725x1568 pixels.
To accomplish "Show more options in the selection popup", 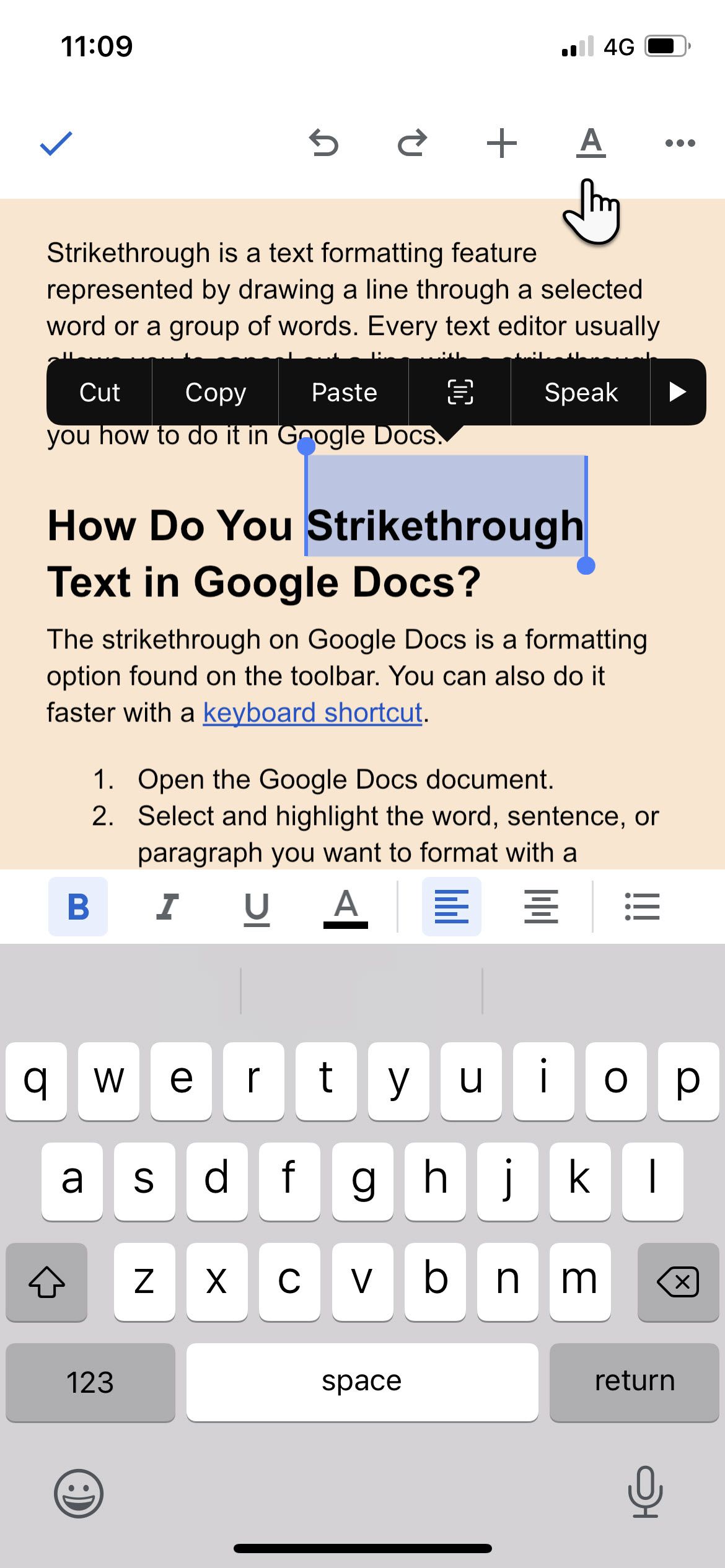I will pyautogui.click(x=678, y=393).
